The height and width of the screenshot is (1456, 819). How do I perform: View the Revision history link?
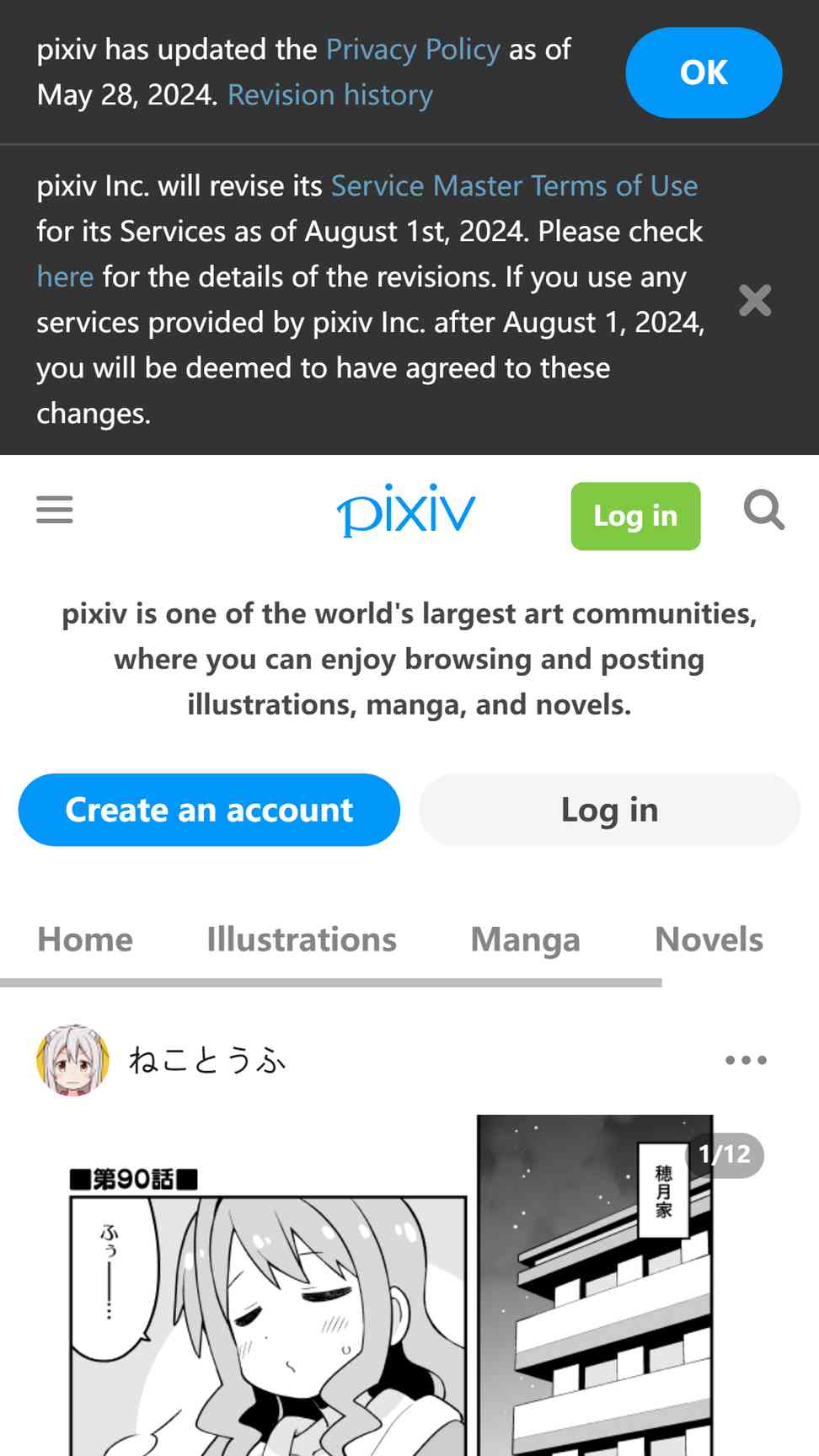[x=330, y=95]
